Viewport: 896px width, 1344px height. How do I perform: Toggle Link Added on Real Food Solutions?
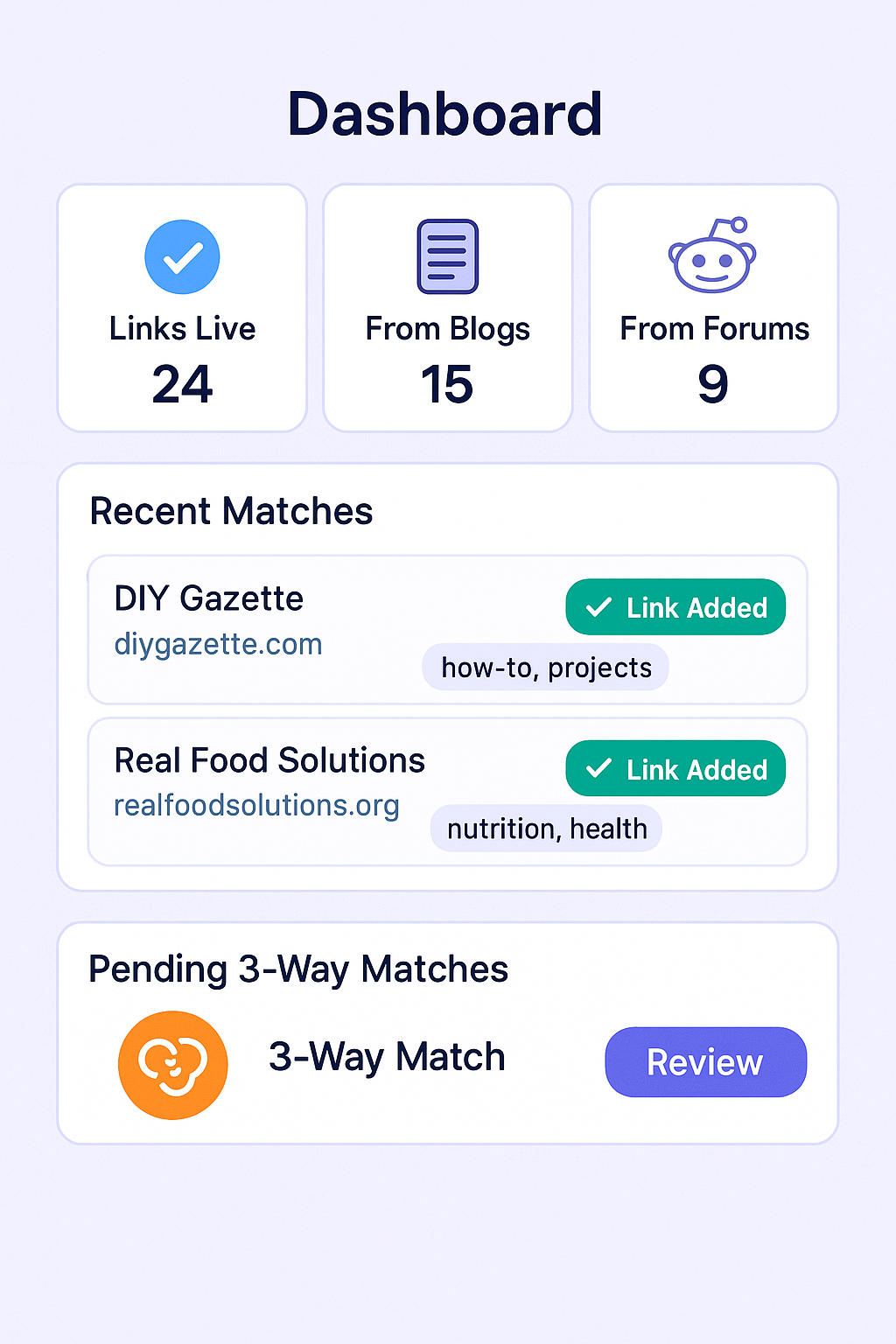click(x=675, y=768)
